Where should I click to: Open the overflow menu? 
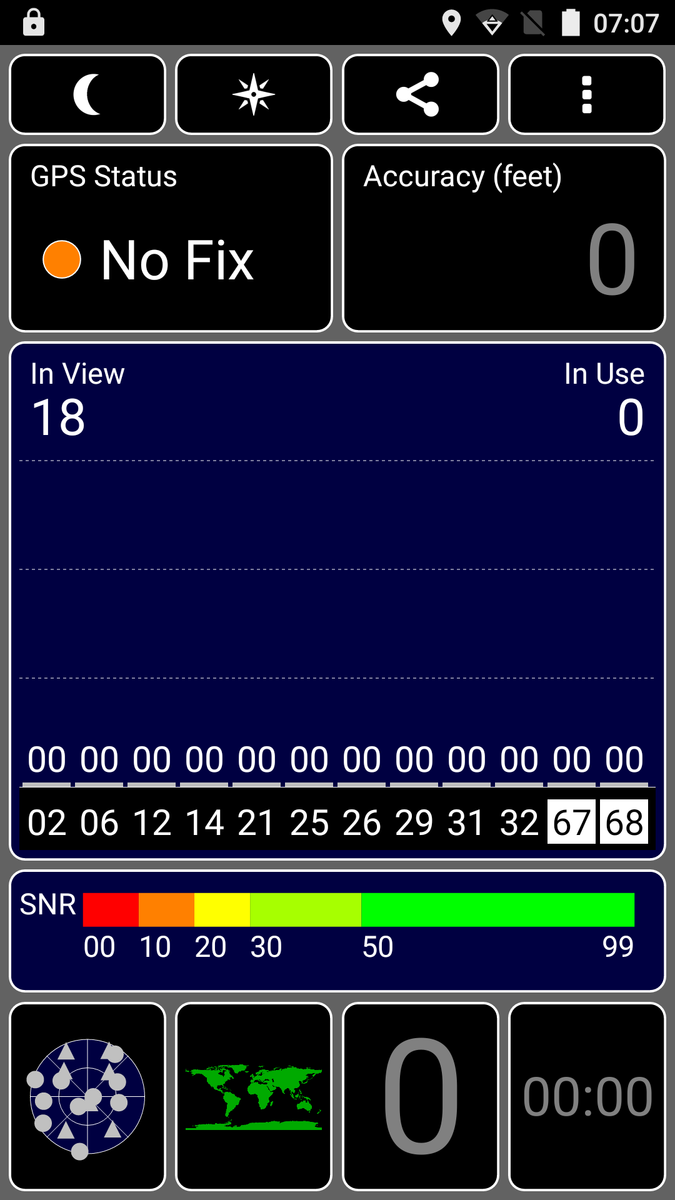pyautogui.click(x=587, y=94)
